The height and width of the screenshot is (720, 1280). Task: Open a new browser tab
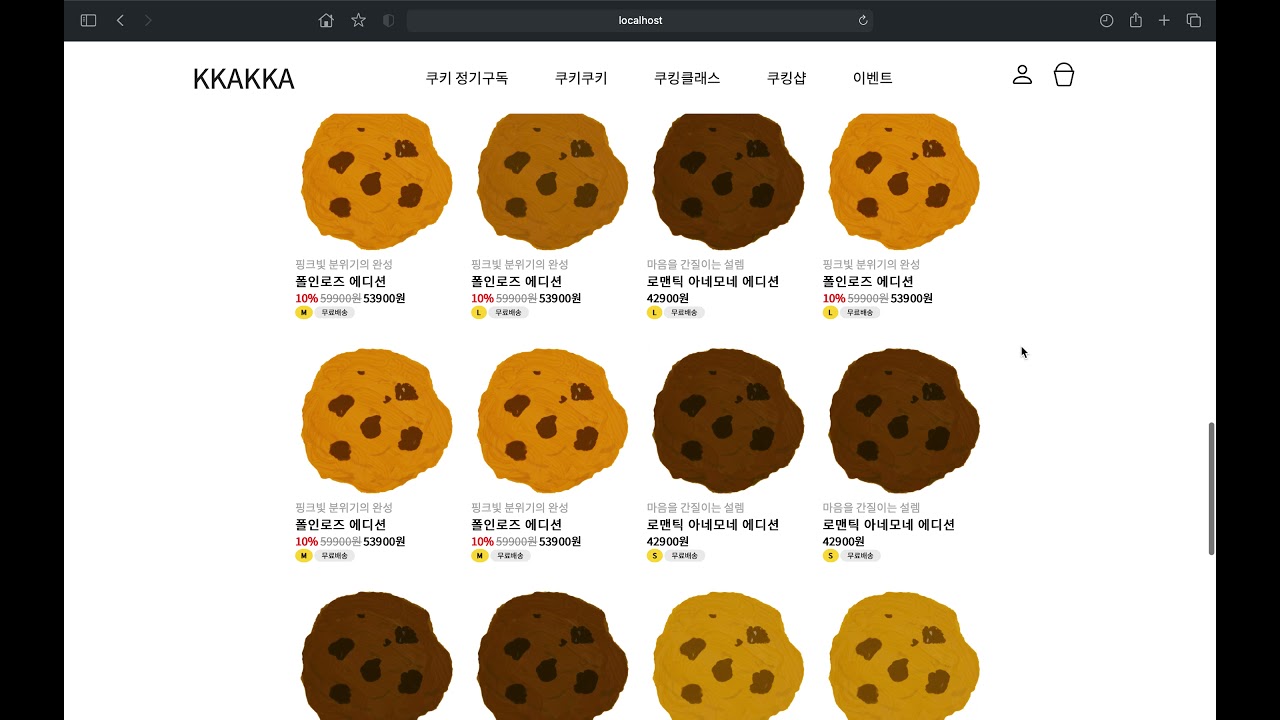1164,20
